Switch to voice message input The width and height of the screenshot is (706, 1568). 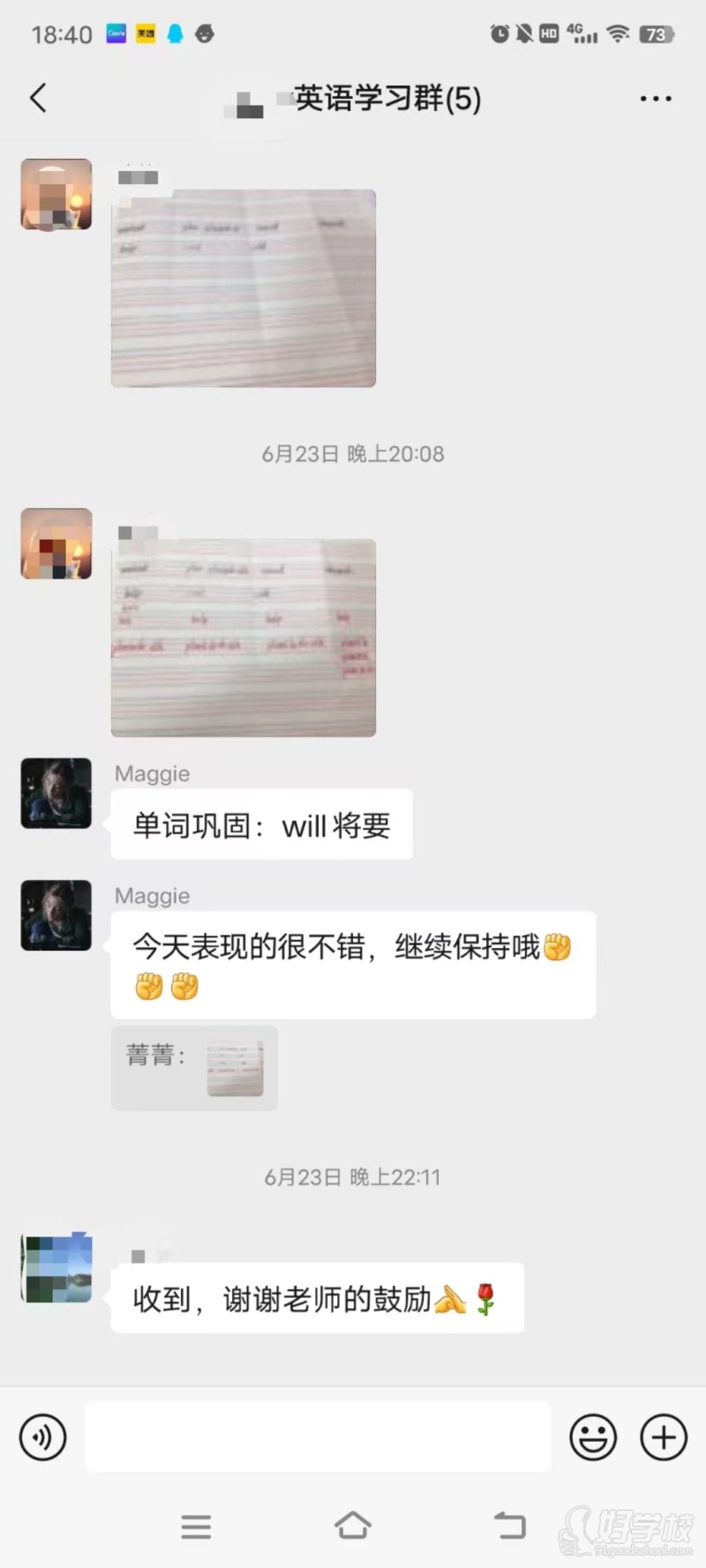coord(42,1437)
